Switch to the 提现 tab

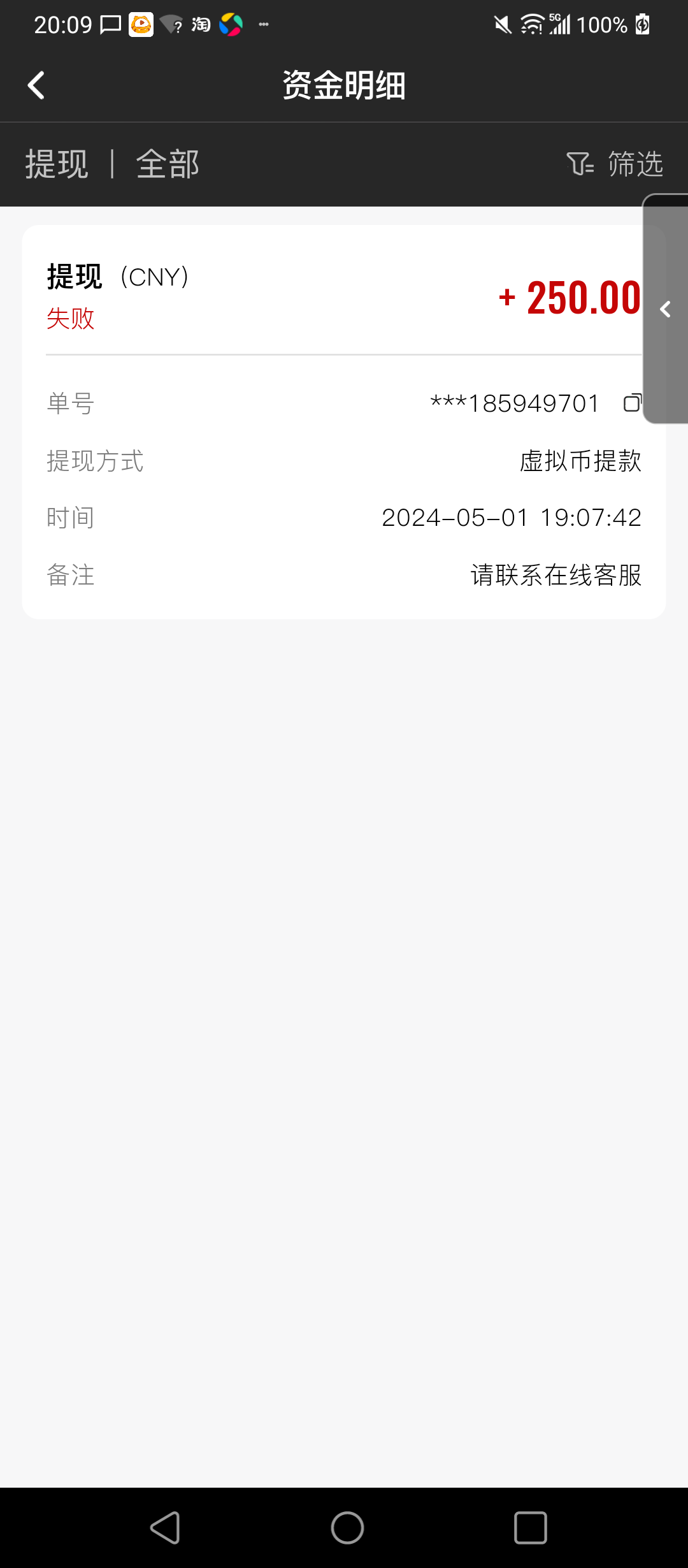pyautogui.click(x=57, y=164)
